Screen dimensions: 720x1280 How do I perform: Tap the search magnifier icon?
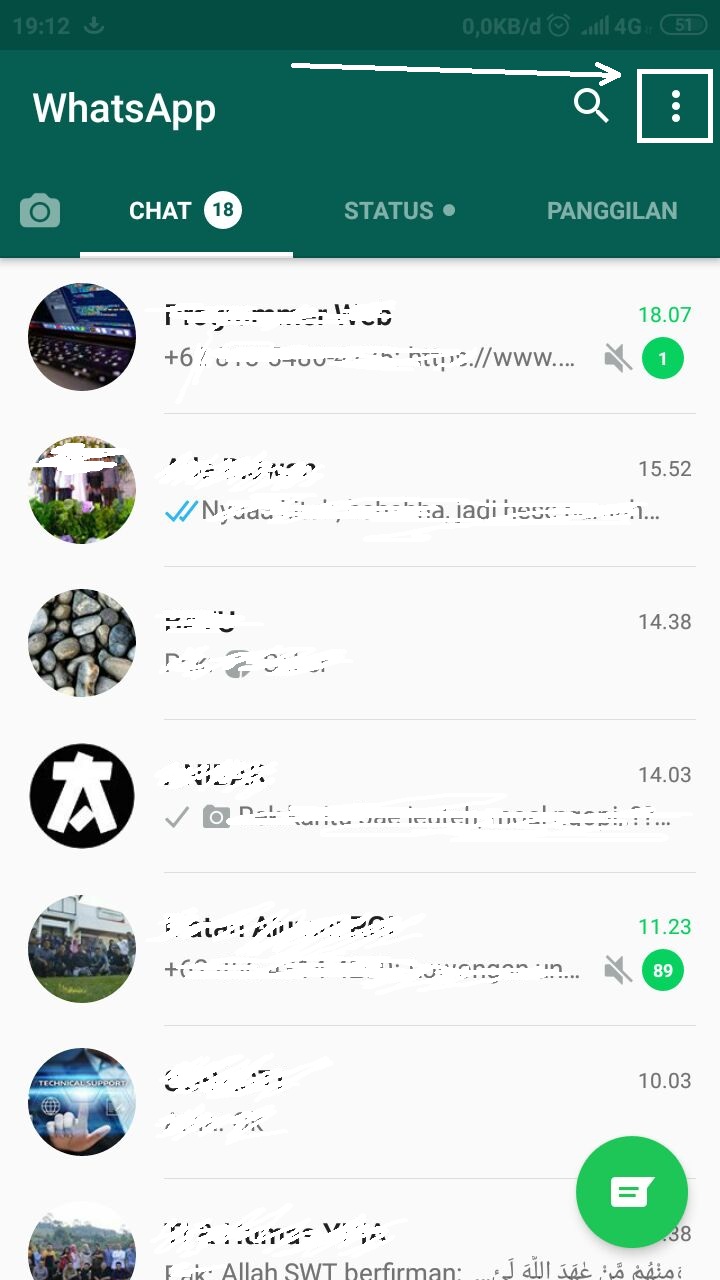pos(591,105)
